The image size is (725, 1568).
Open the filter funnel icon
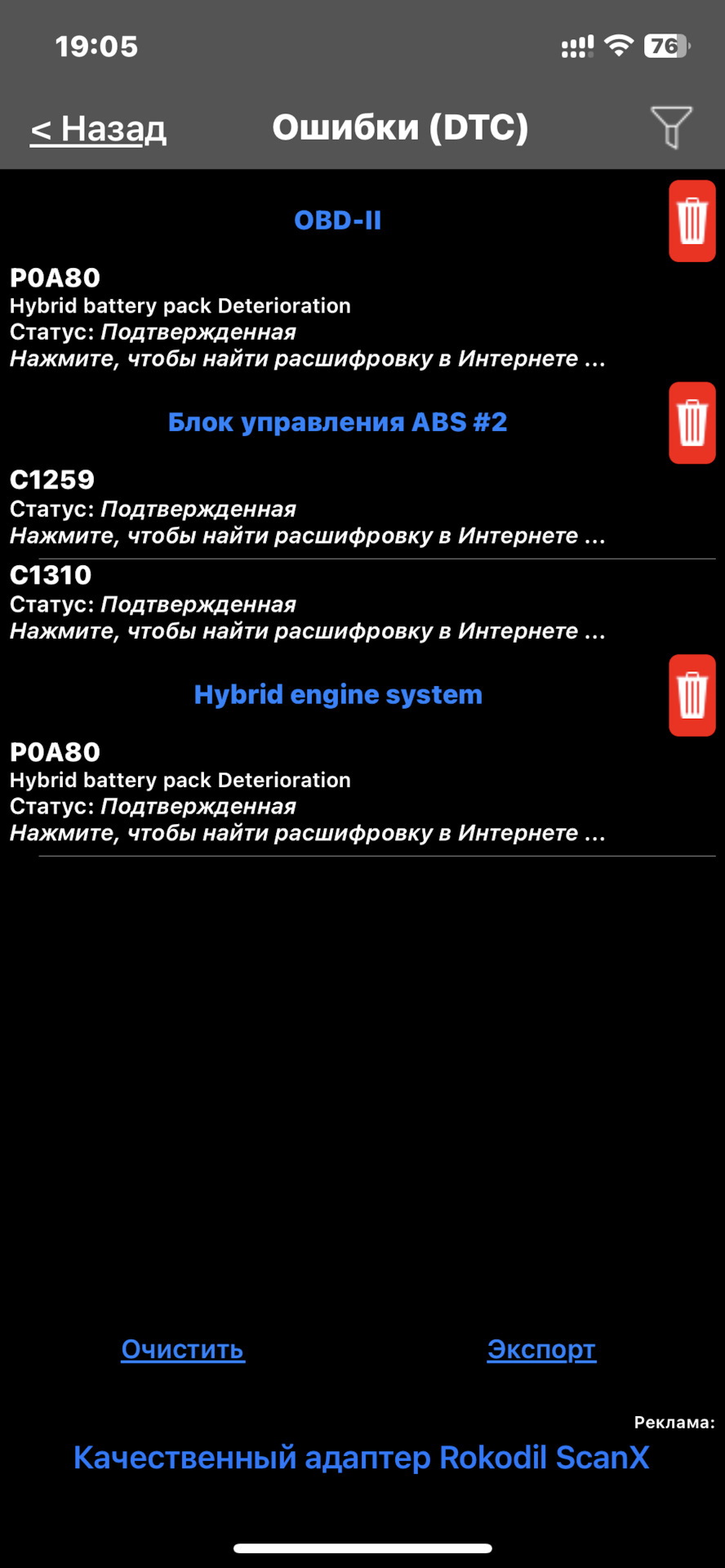[x=671, y=127]
